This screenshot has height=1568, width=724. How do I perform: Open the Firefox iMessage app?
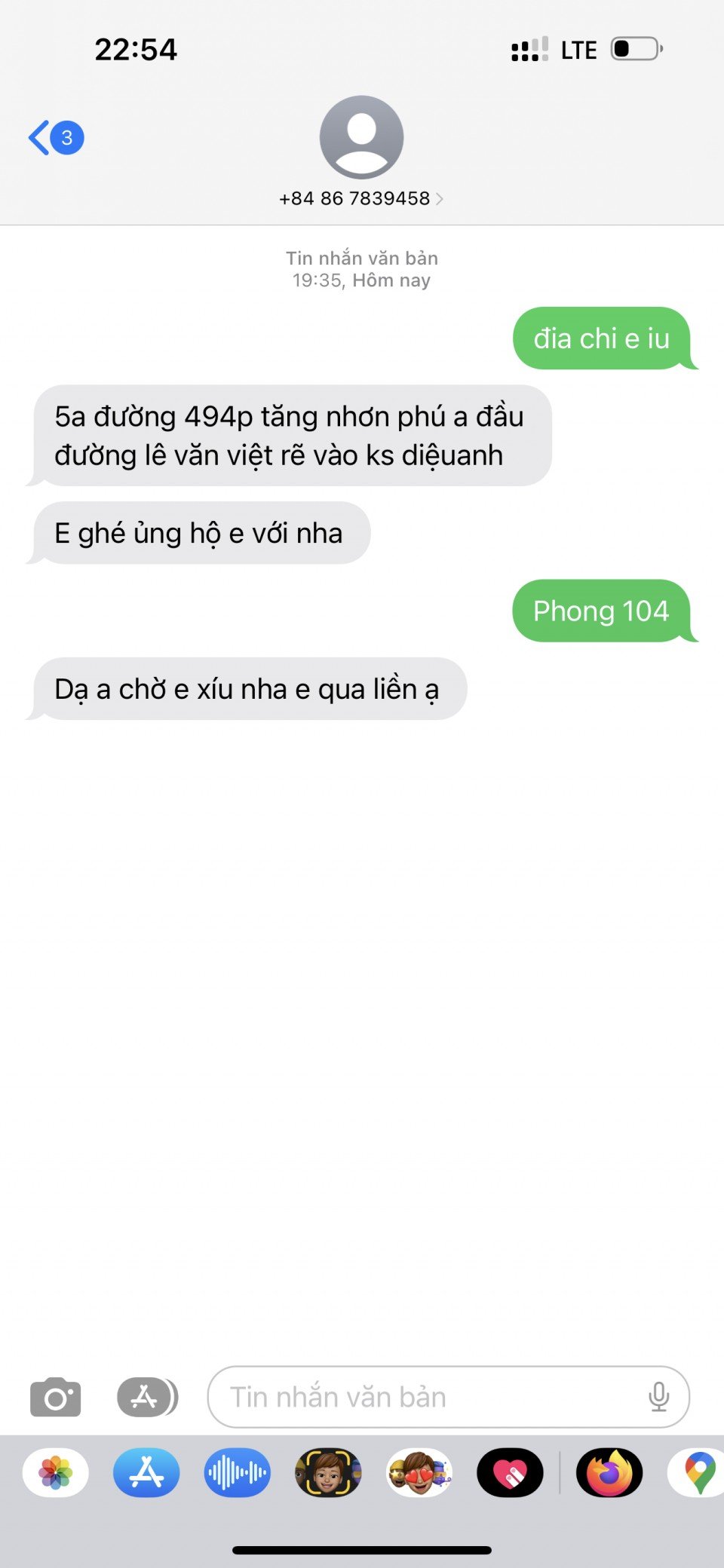[609, 1472]
